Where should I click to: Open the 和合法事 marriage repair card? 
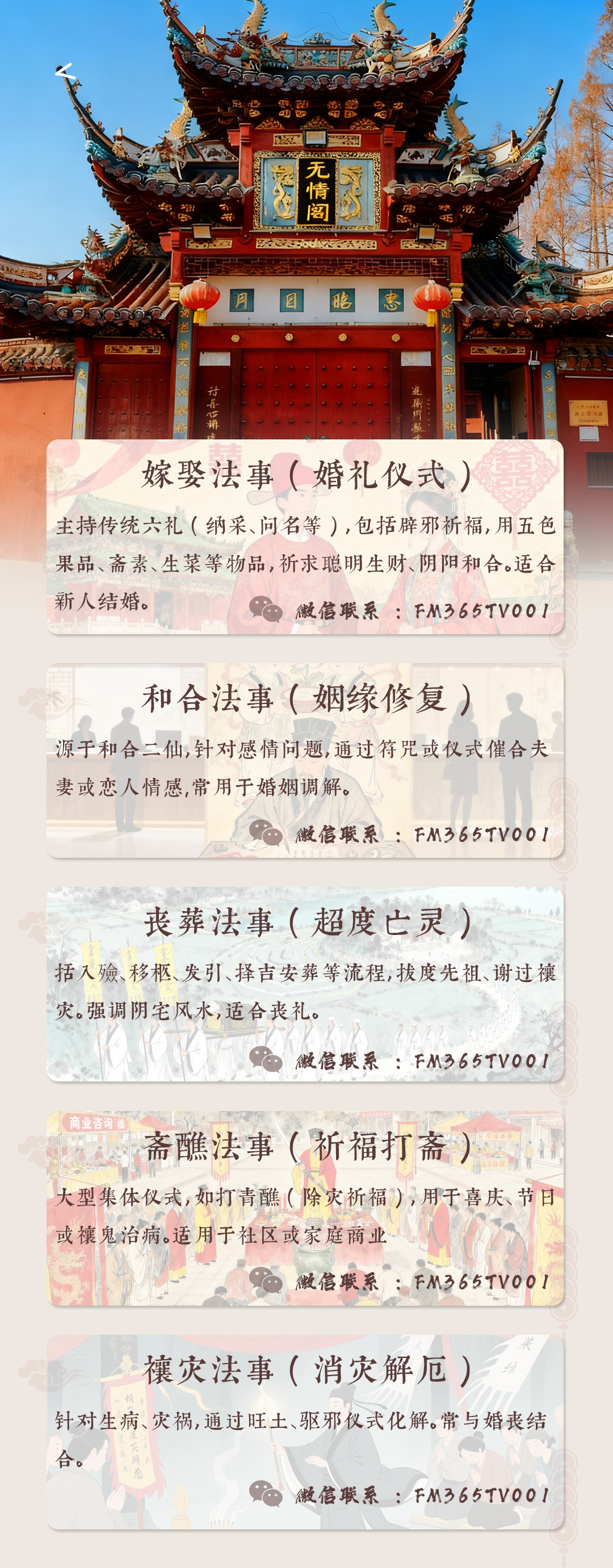pos(305,760)
